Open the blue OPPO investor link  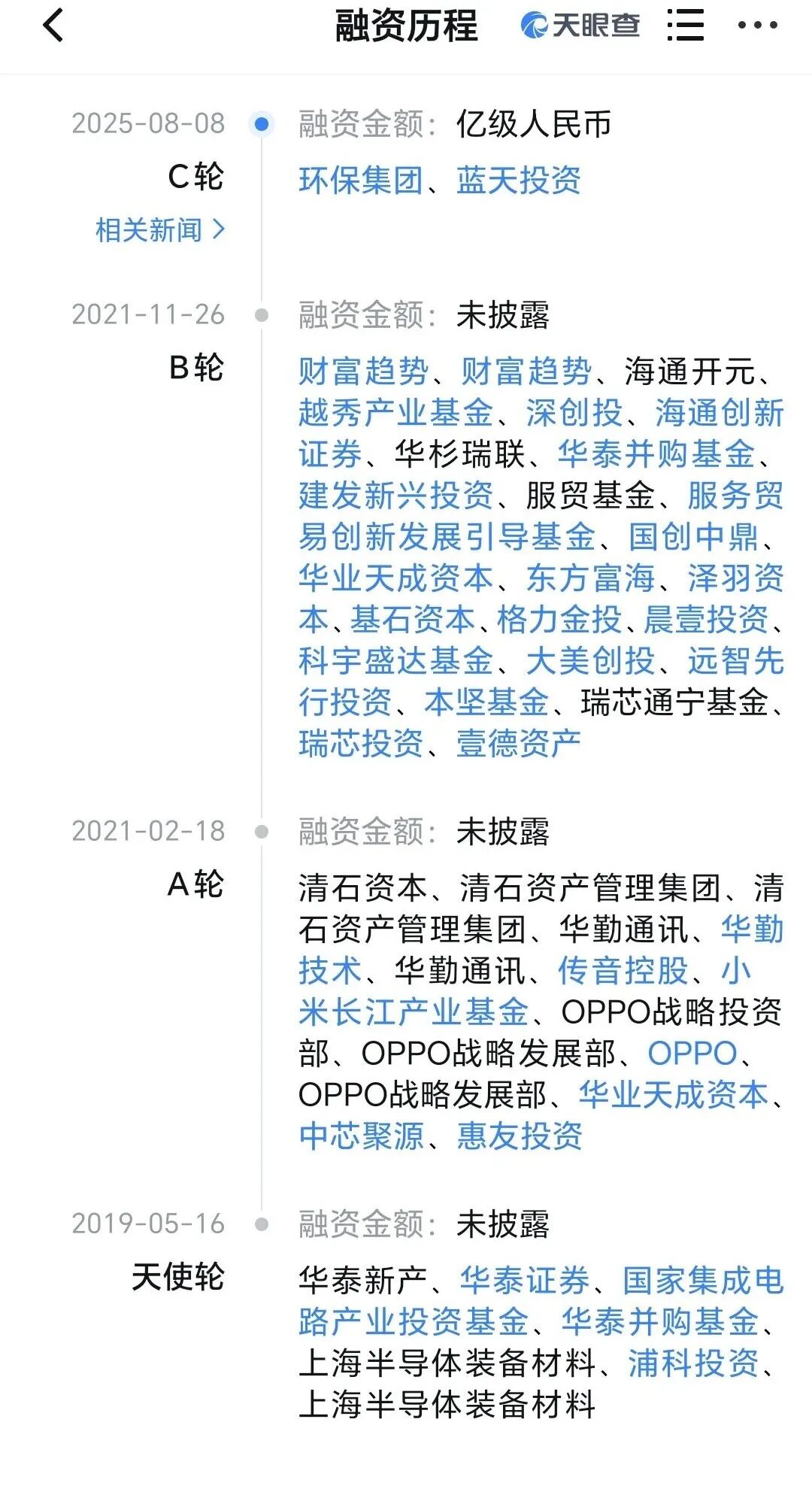[692, 1054]
